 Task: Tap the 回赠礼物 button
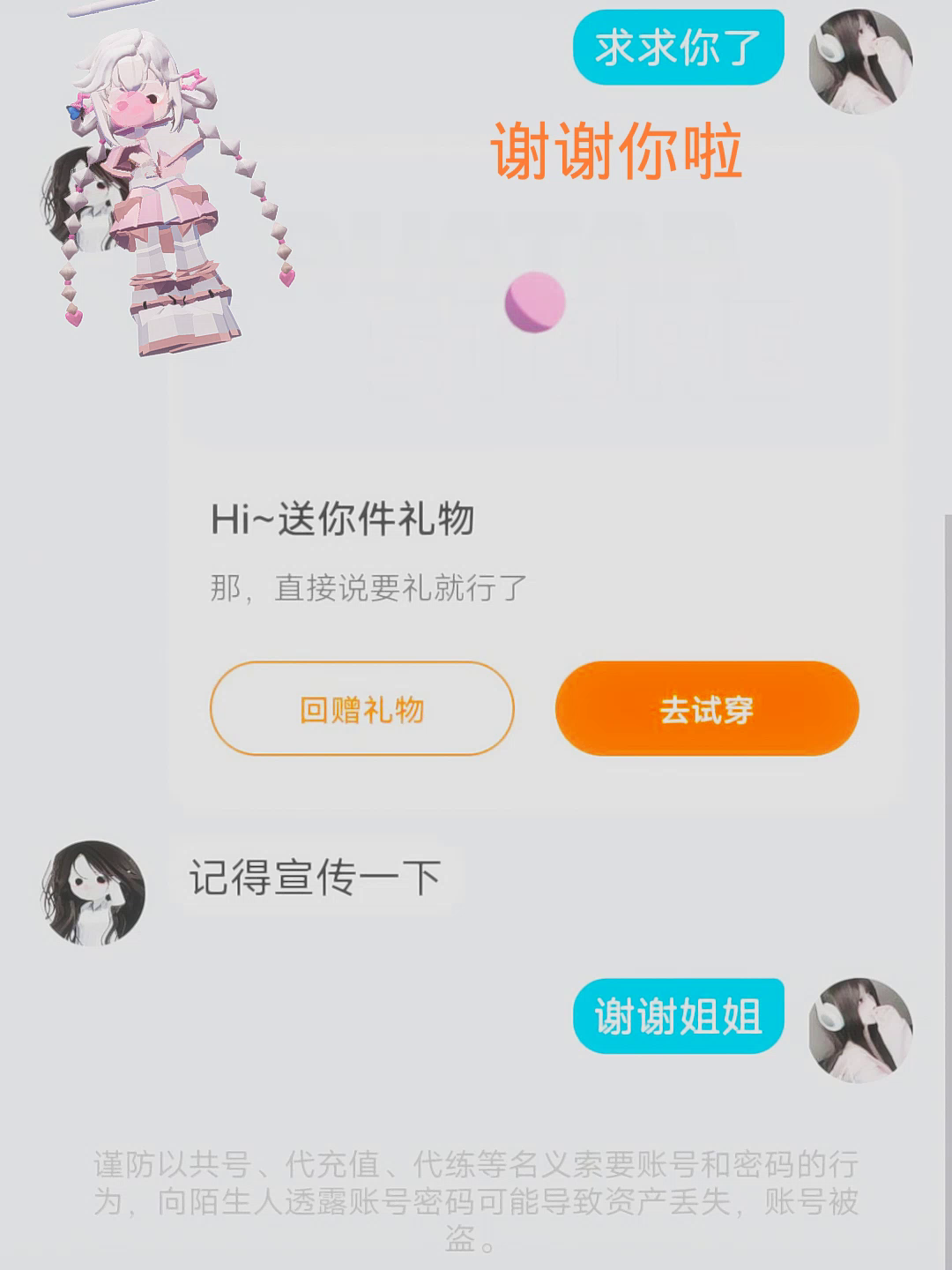point(361,708)
